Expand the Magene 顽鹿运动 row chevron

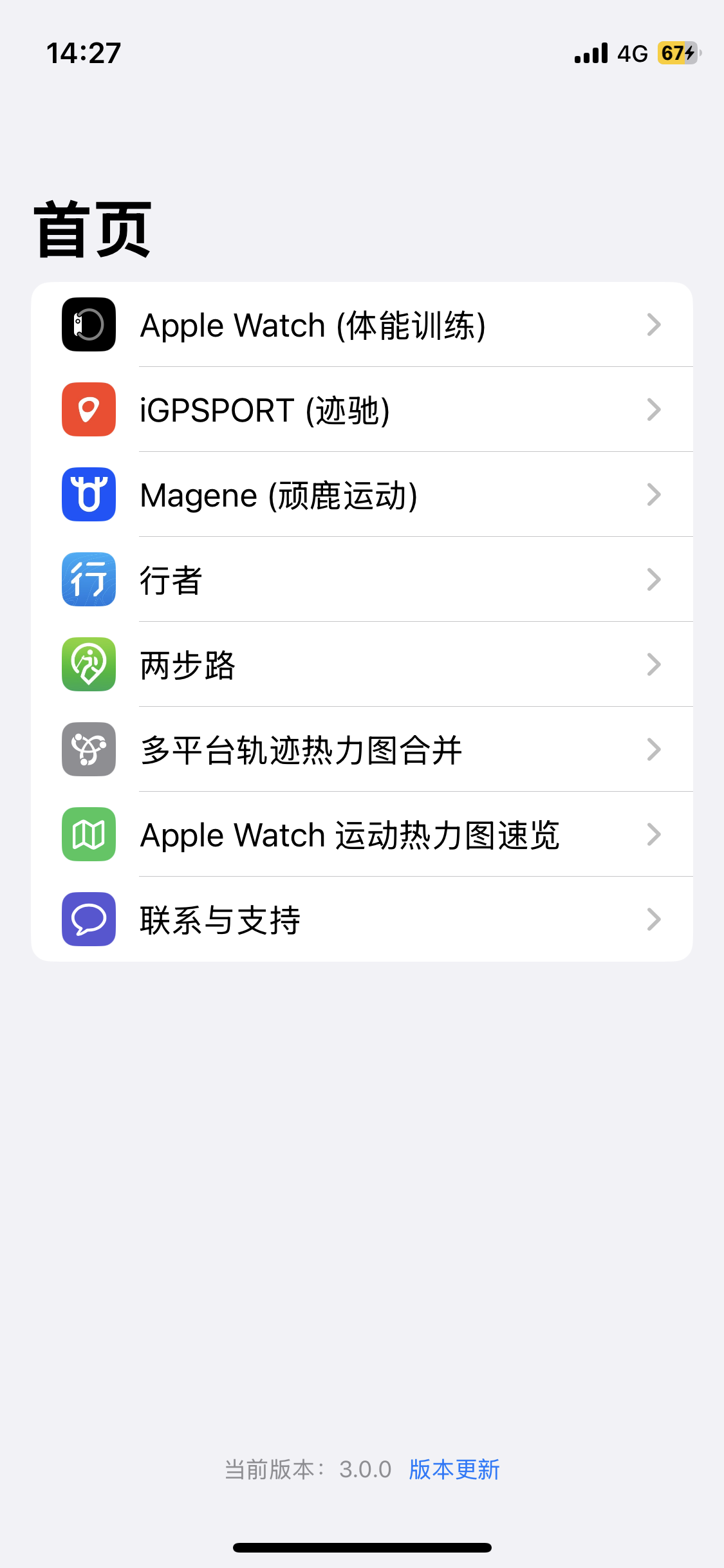coord(654,494)
